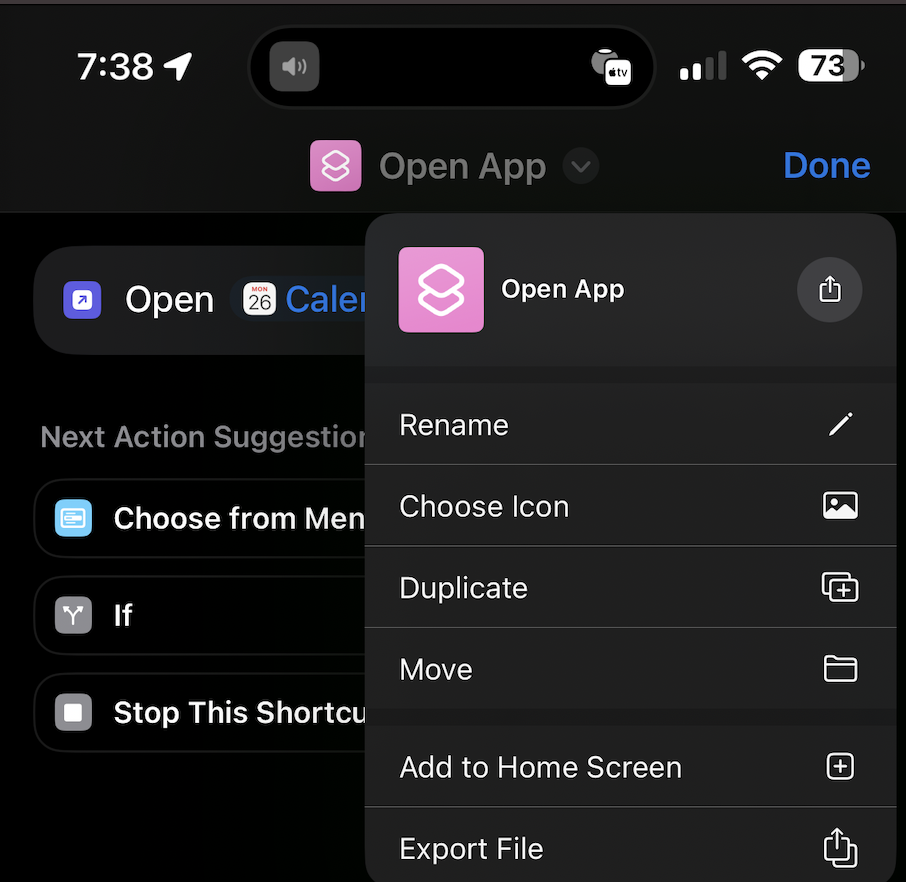Tap Done to finish editing shortcut
Viewport: 906px width, 882px height.
click(826, 166)
